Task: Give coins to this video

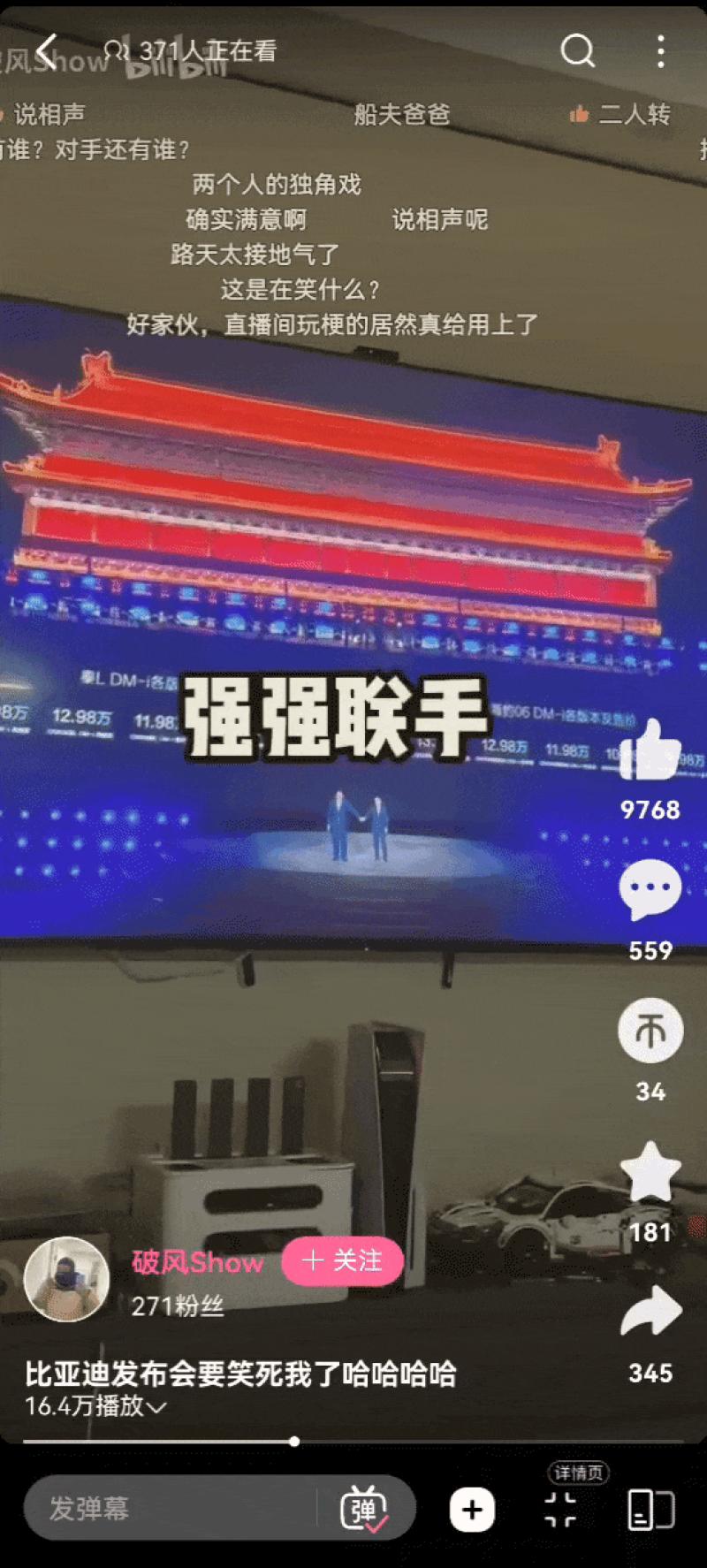Action: [650, 1031]
